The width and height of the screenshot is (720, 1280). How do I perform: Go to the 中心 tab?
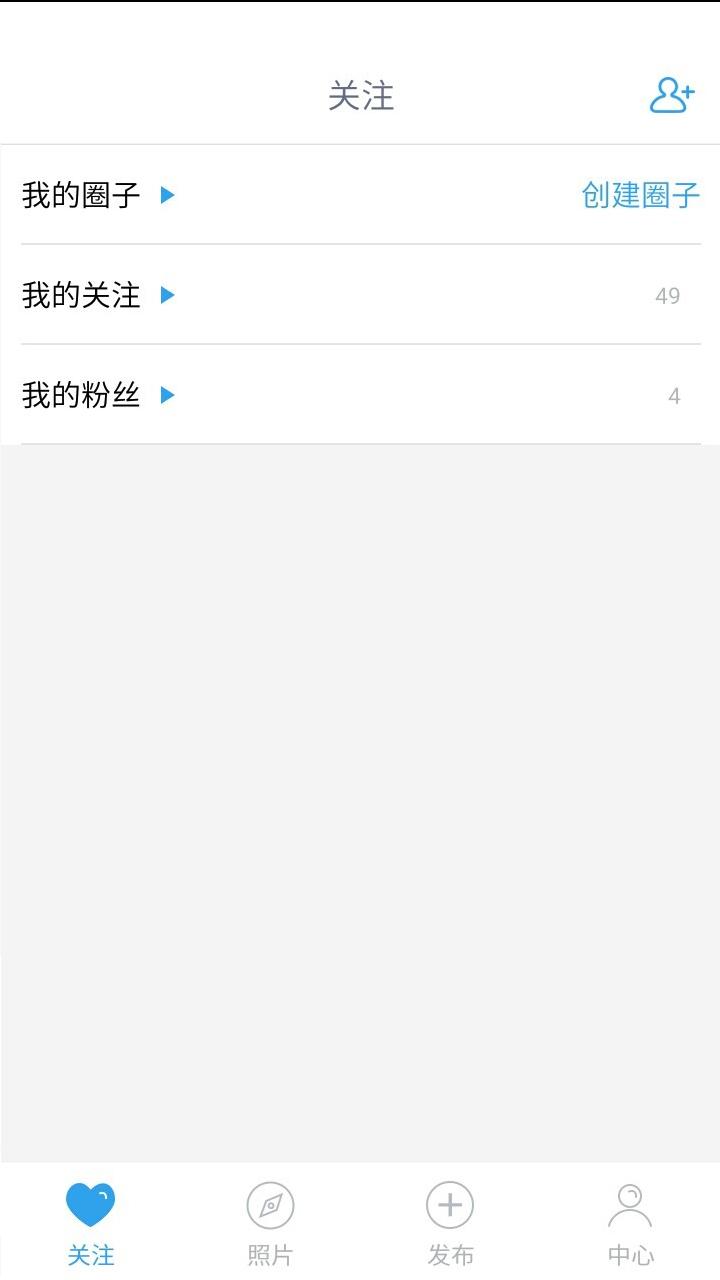[630, 1222]
